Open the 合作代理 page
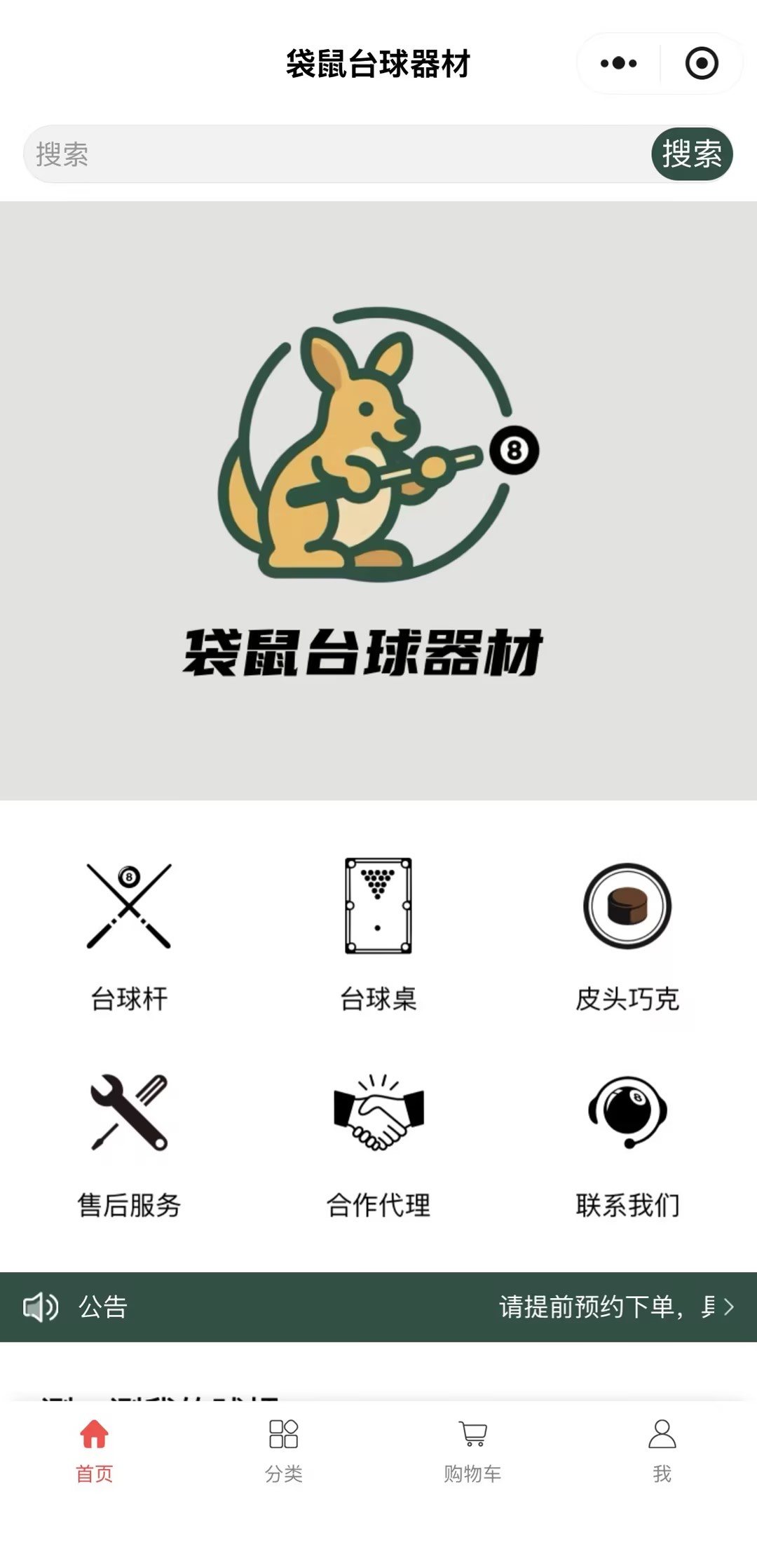757x1568 pixels. [x=378, y=1144]
